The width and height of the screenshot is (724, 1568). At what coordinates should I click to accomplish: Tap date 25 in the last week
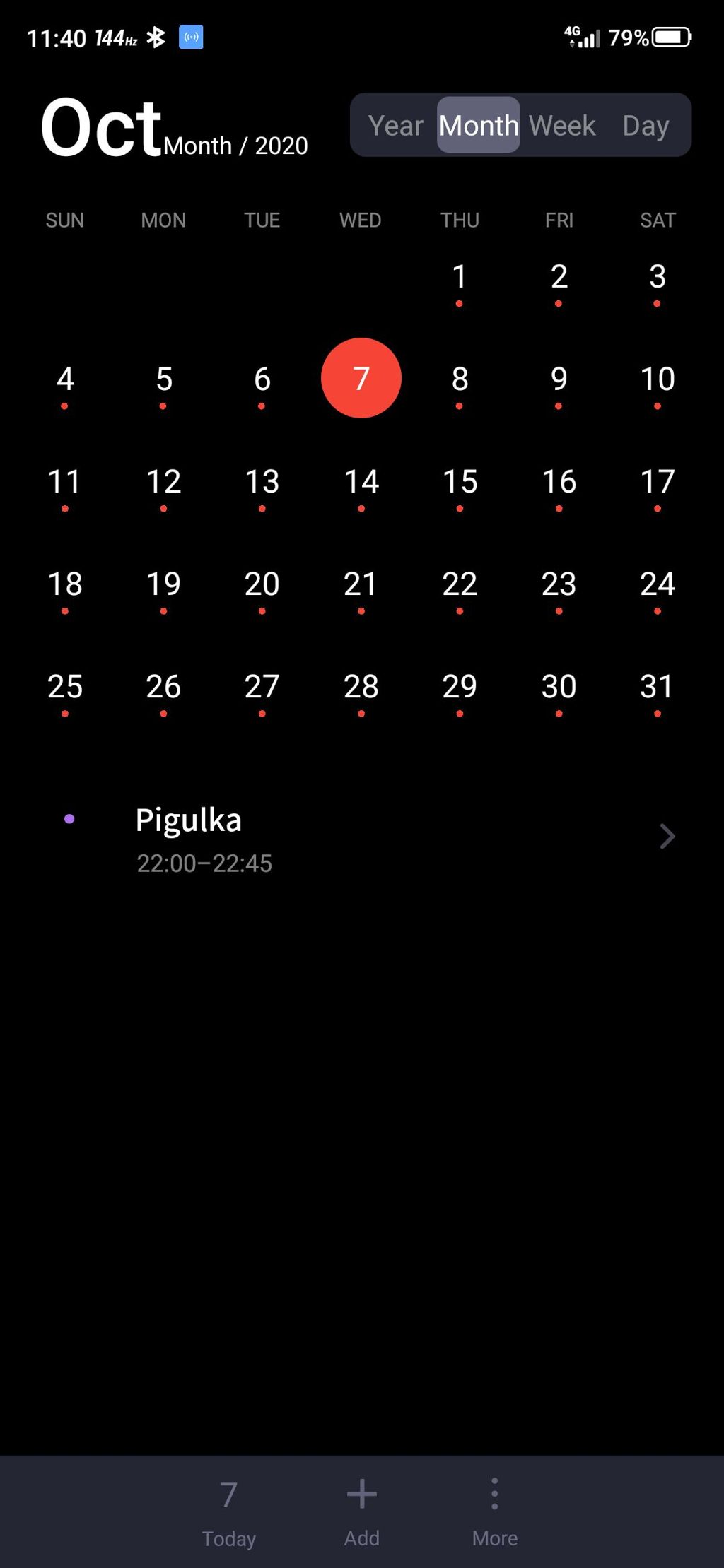tap(65, 687)
